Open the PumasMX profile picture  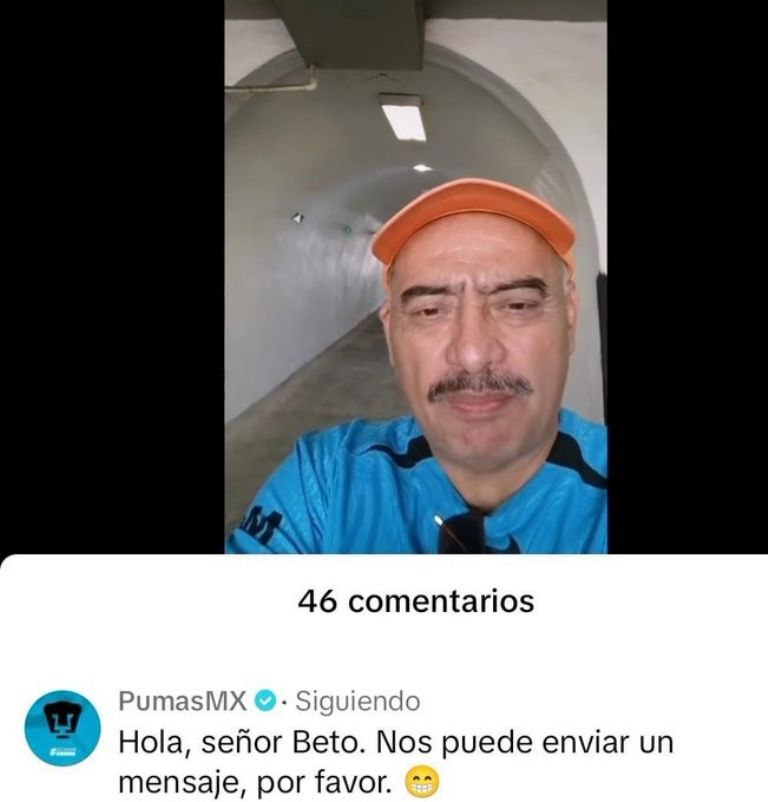62,727
